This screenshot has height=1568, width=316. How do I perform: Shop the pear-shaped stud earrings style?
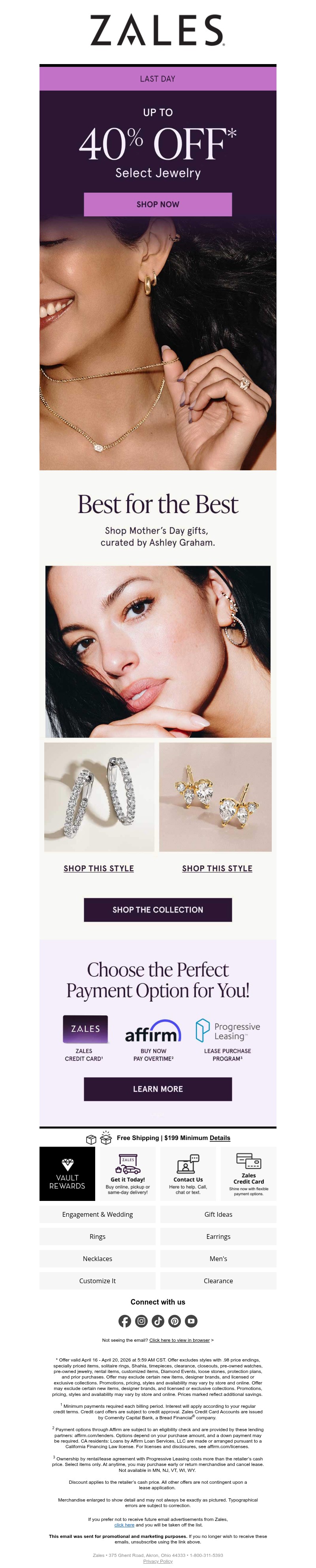point(217,868)
